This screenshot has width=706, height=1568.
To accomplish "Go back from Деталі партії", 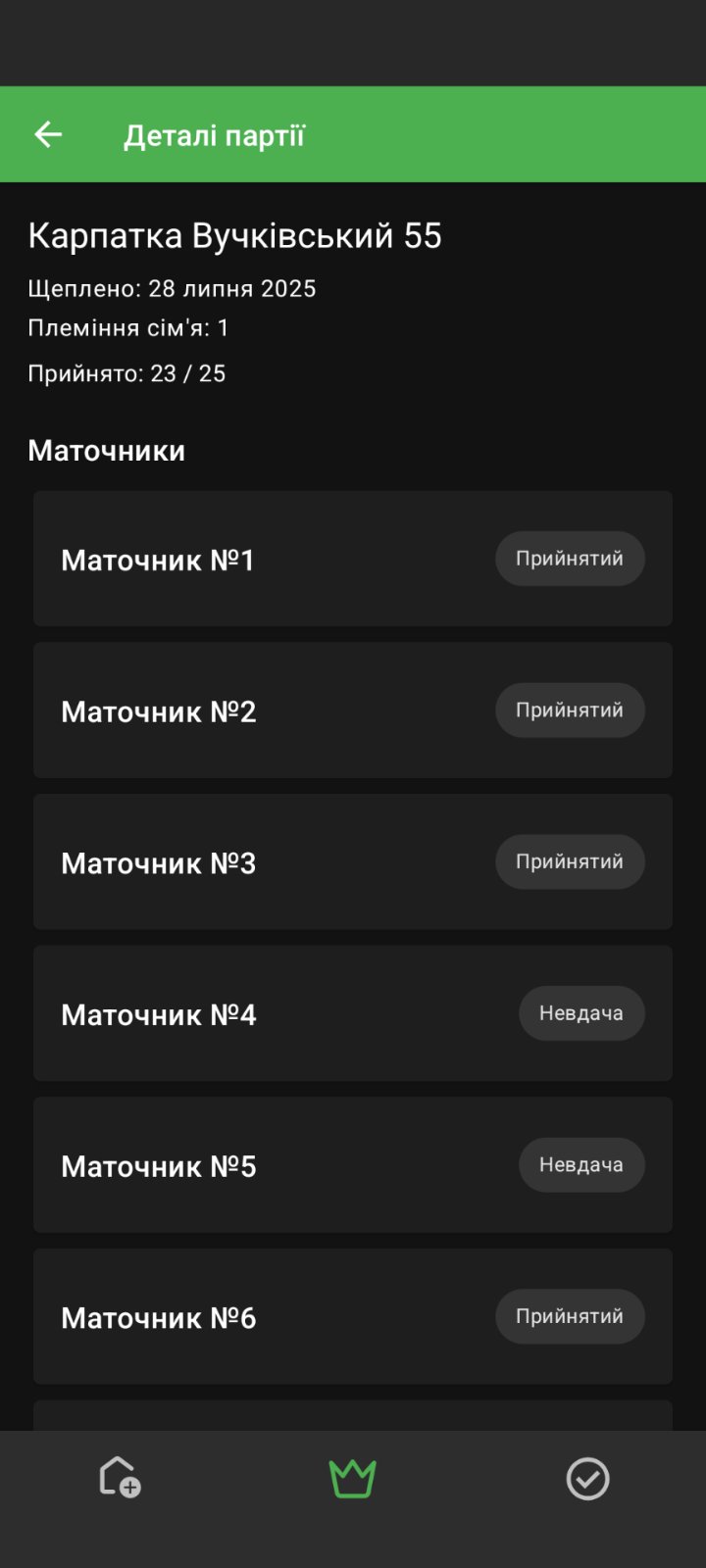I will (48, 134).
